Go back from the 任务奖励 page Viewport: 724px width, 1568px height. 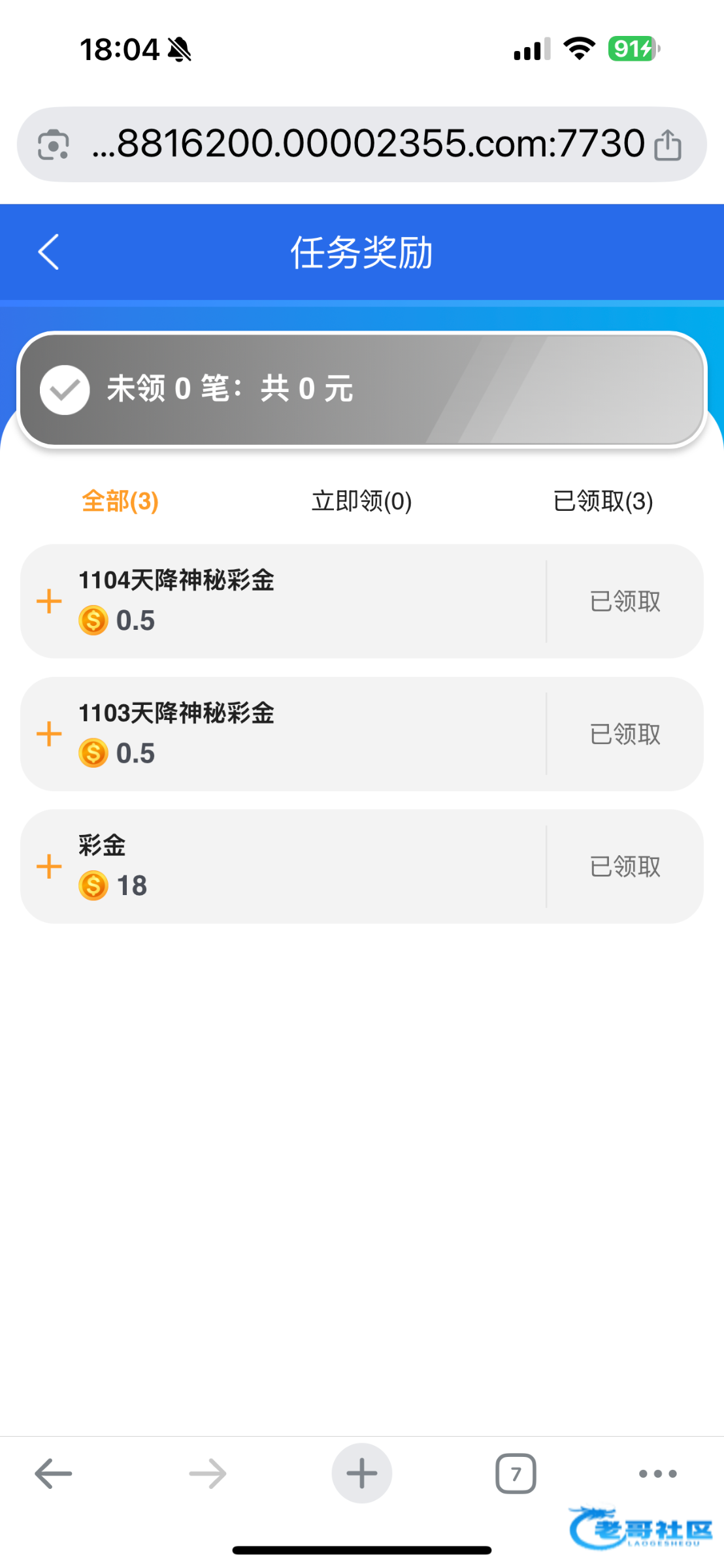[x=48, y=252]
